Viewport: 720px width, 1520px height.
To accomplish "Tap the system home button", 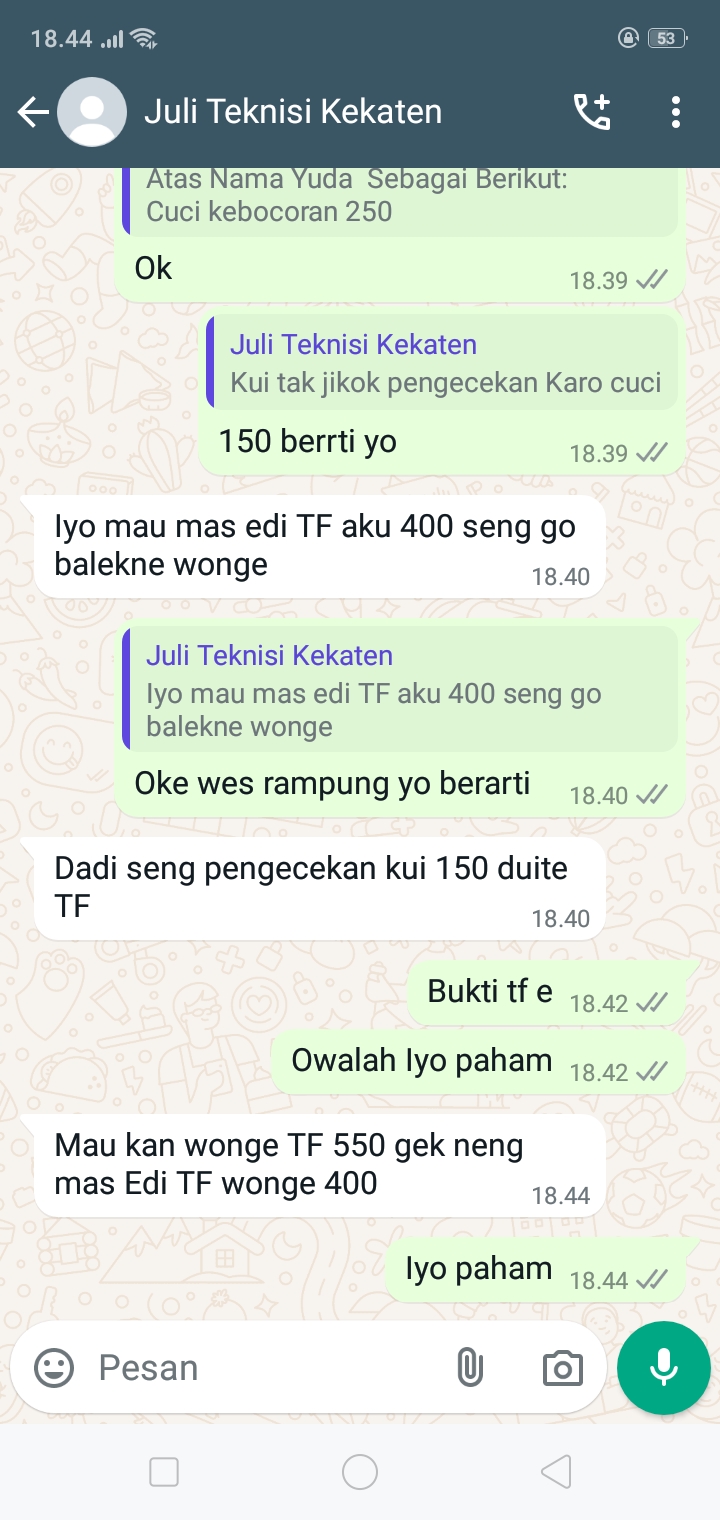I will [360, 1472].
